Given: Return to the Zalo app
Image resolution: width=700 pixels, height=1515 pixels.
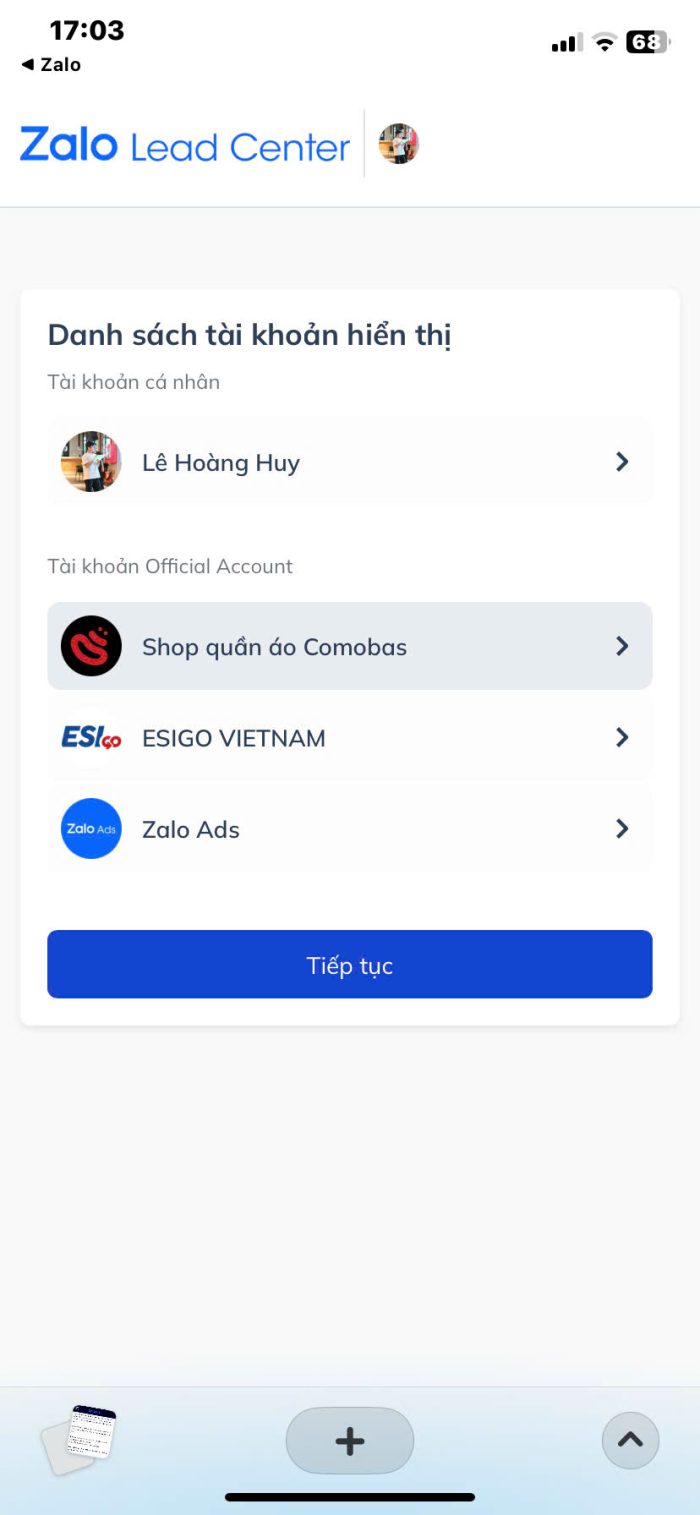Looking at the screenshot, I should [x=52, y=65].
